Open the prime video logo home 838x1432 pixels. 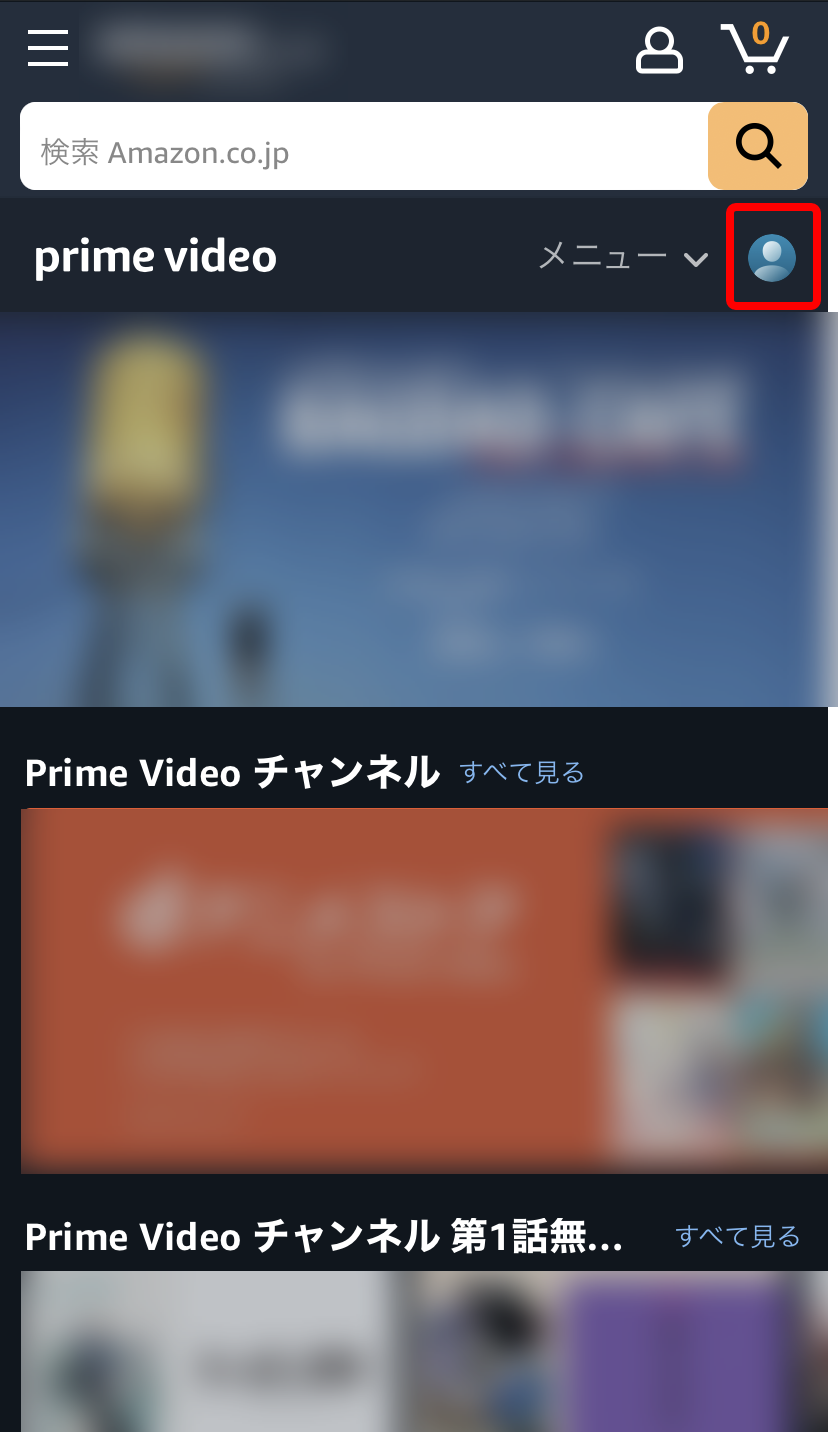click(x=155, y=257)
